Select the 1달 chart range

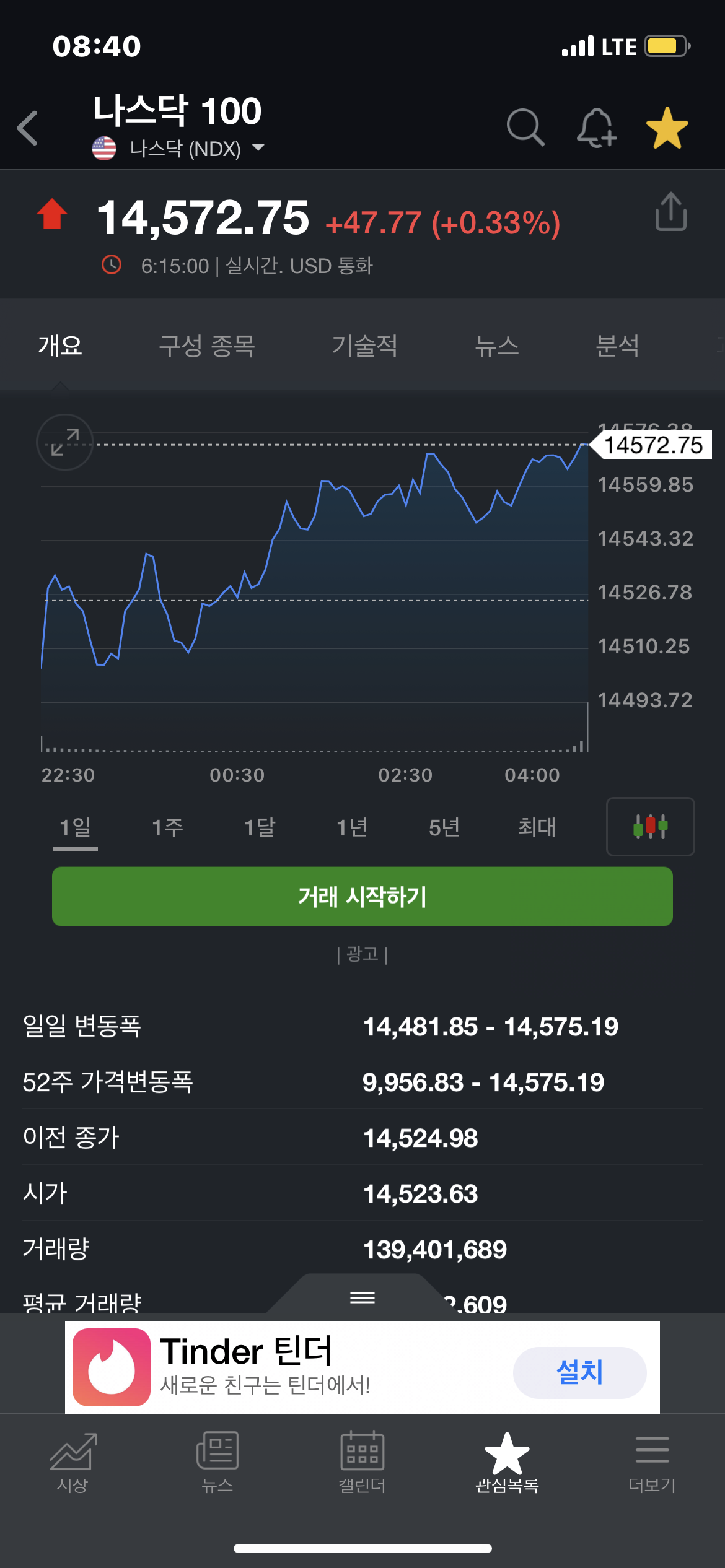pyautogui.click(x=260, y=827)
